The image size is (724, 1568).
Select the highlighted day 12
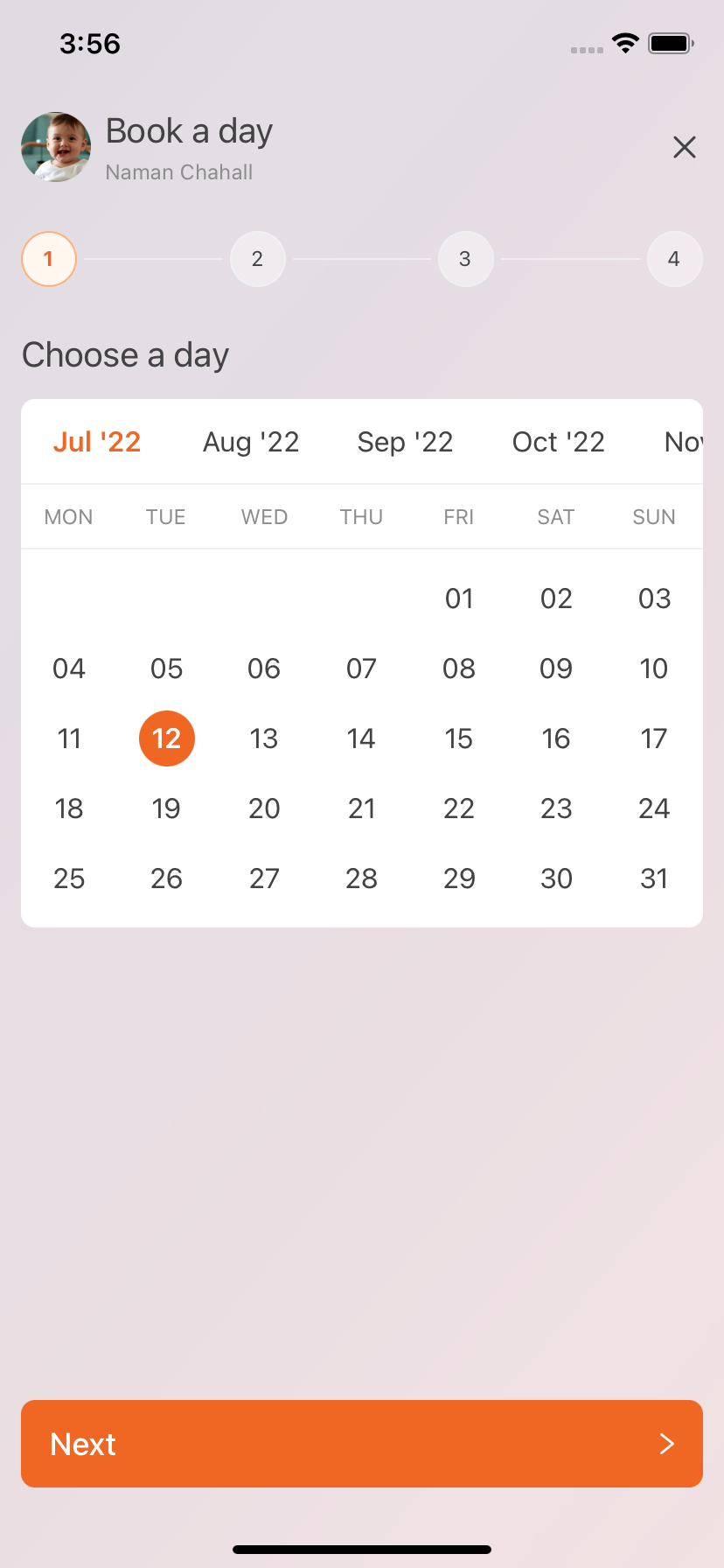tap(166, 738)
